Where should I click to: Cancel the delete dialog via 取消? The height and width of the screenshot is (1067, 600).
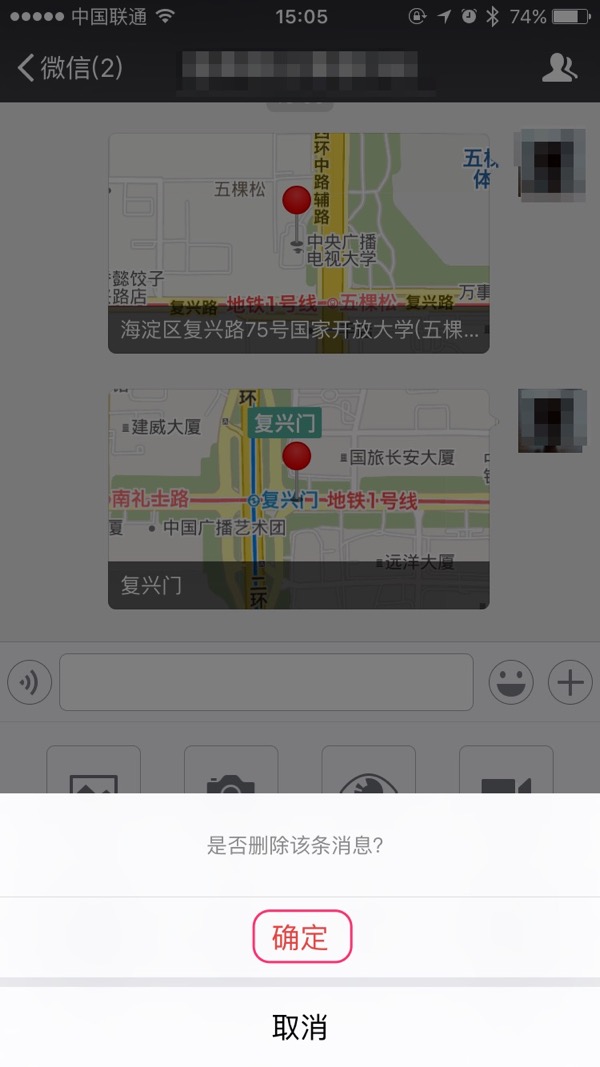point(300,1027)
